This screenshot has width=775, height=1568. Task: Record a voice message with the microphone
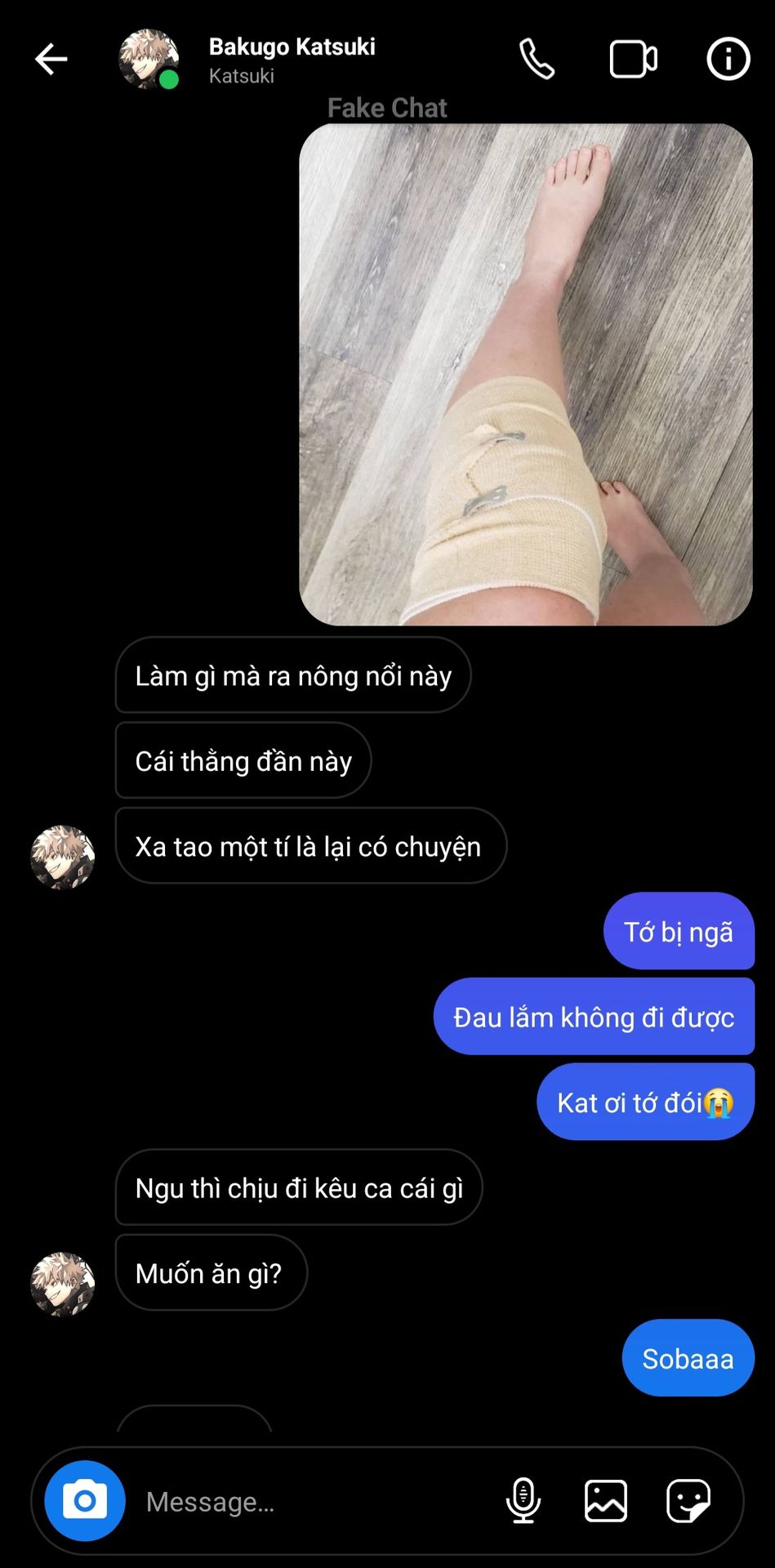pyautogui.click(x=523, y=1500)
